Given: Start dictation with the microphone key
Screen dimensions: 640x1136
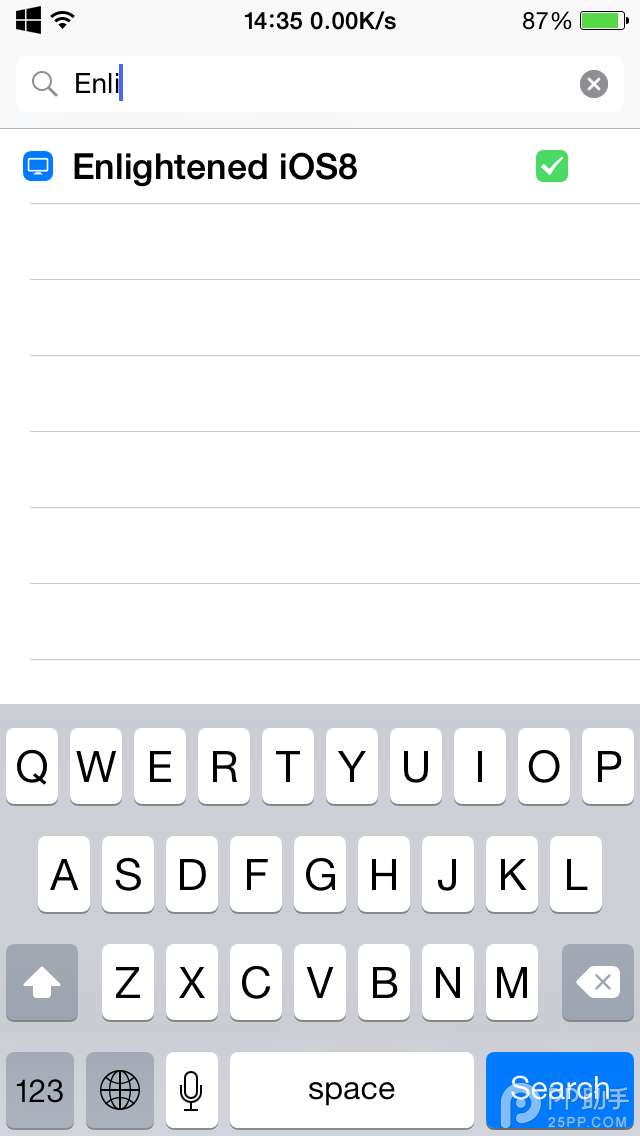Looking at the screenshot, I should pyautogui.click(x=191, y=1089).
